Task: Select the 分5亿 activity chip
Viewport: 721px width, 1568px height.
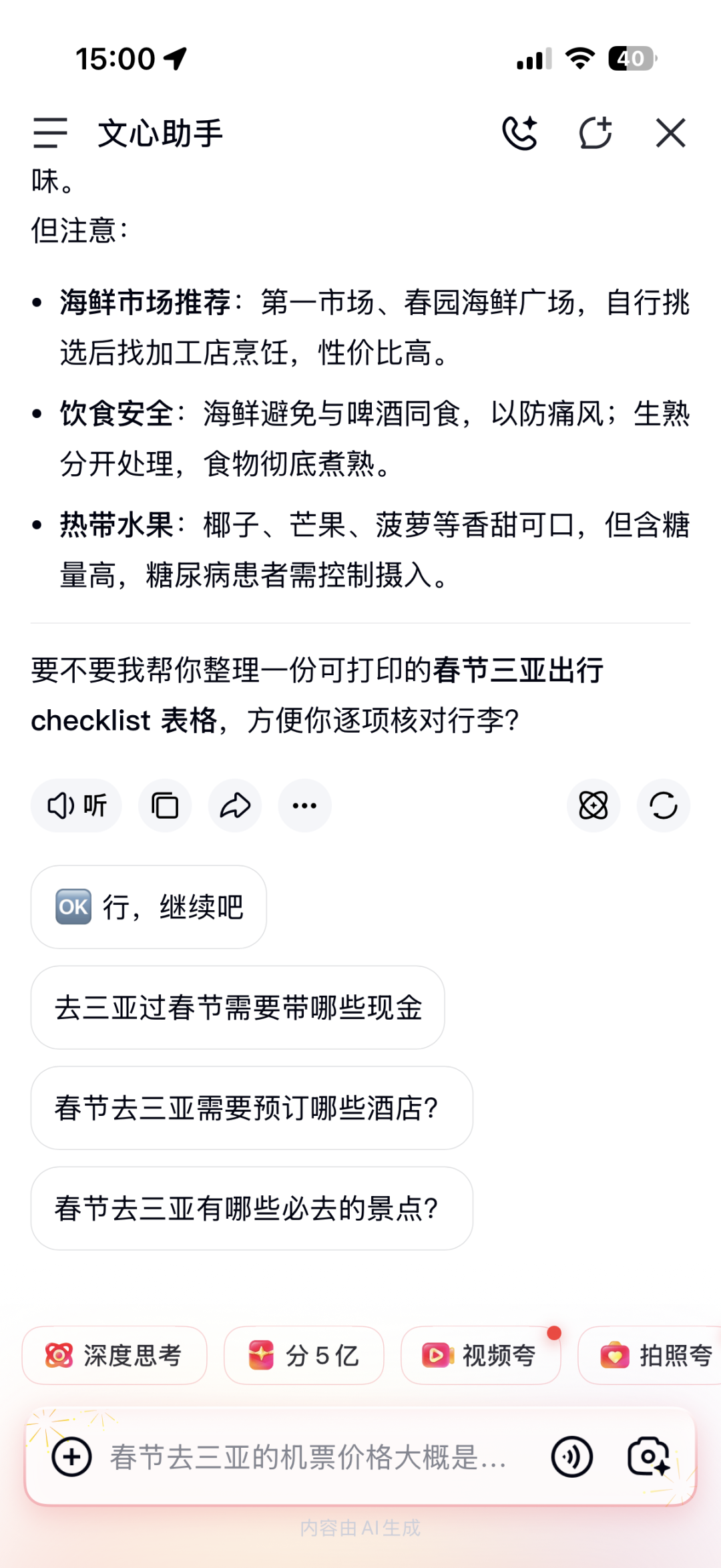Action: (x=304, y=1356)
